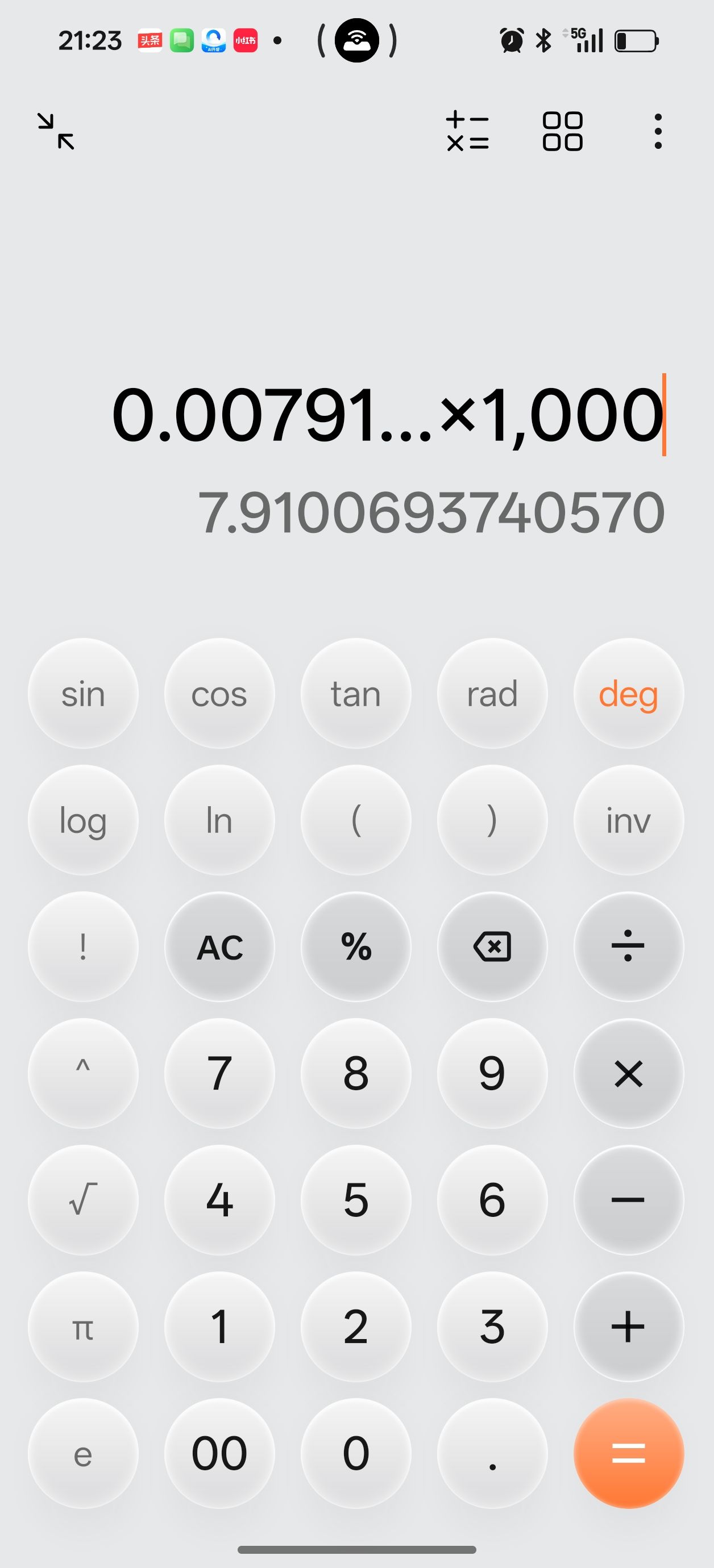Add a decimal point
This screenshot has height=1568, width=714.
coord(492,1453)
